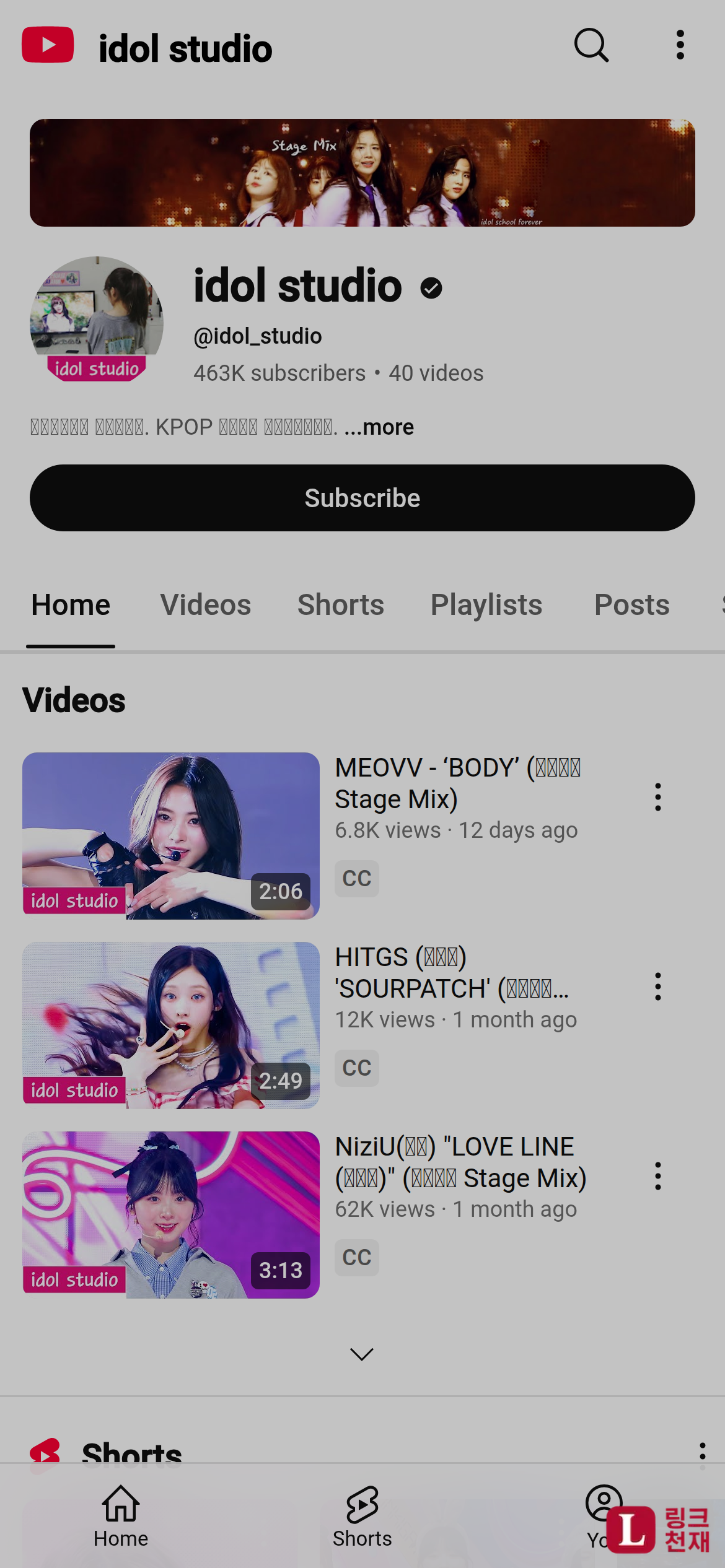Screen dimensions: 725x1568
Task: Subscribe to idol studio channel
Action: 362,498
